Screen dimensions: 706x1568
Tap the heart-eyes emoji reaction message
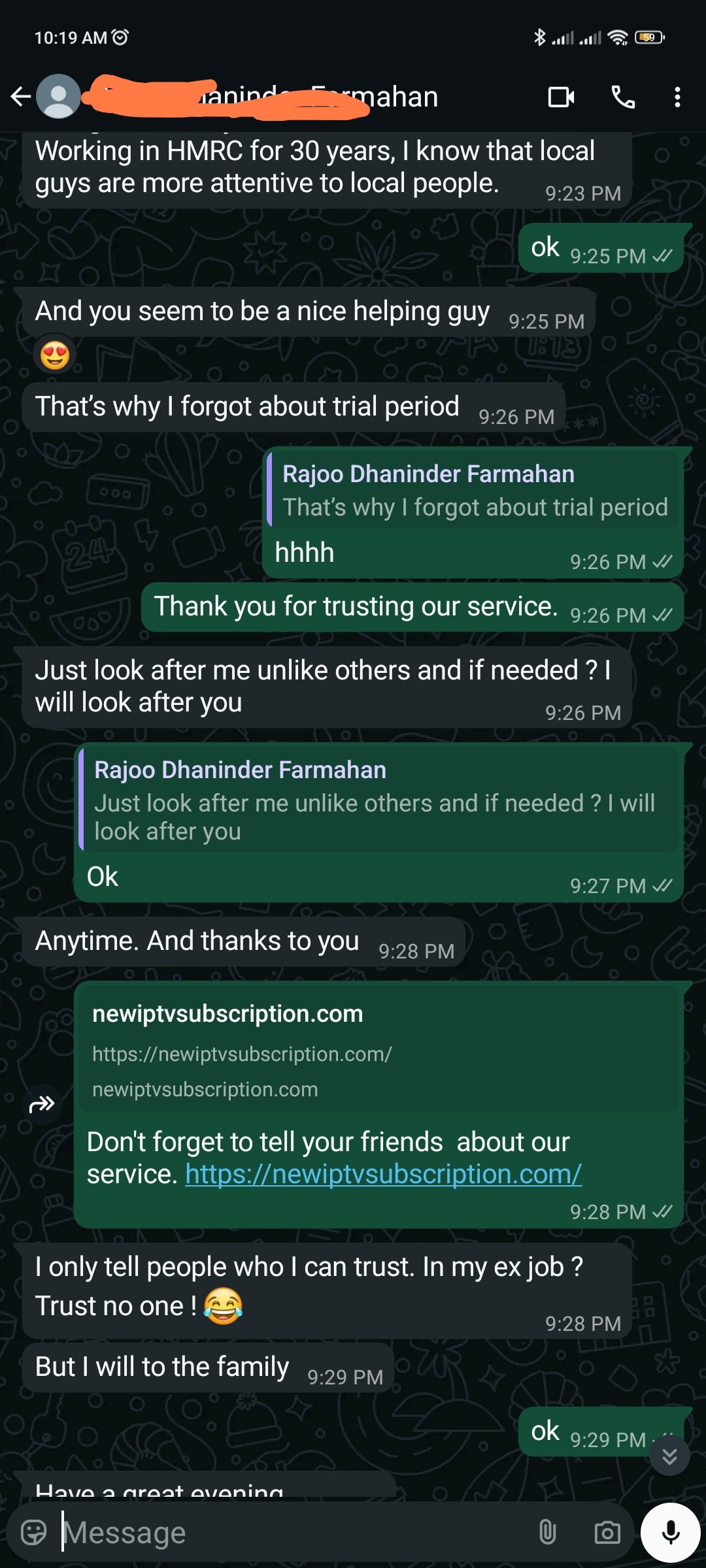tap(56, 352)
